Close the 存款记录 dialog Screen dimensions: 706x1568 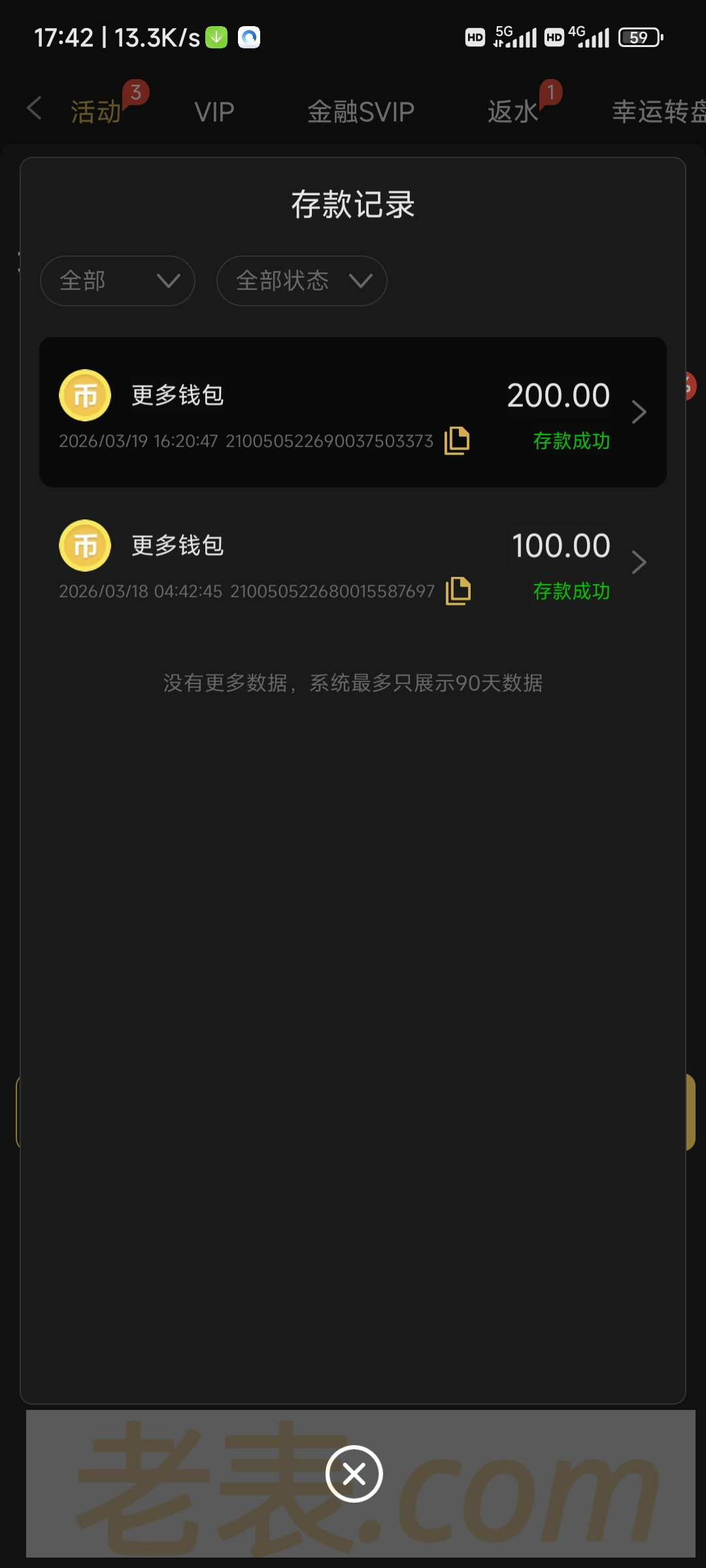(354, 1474)
